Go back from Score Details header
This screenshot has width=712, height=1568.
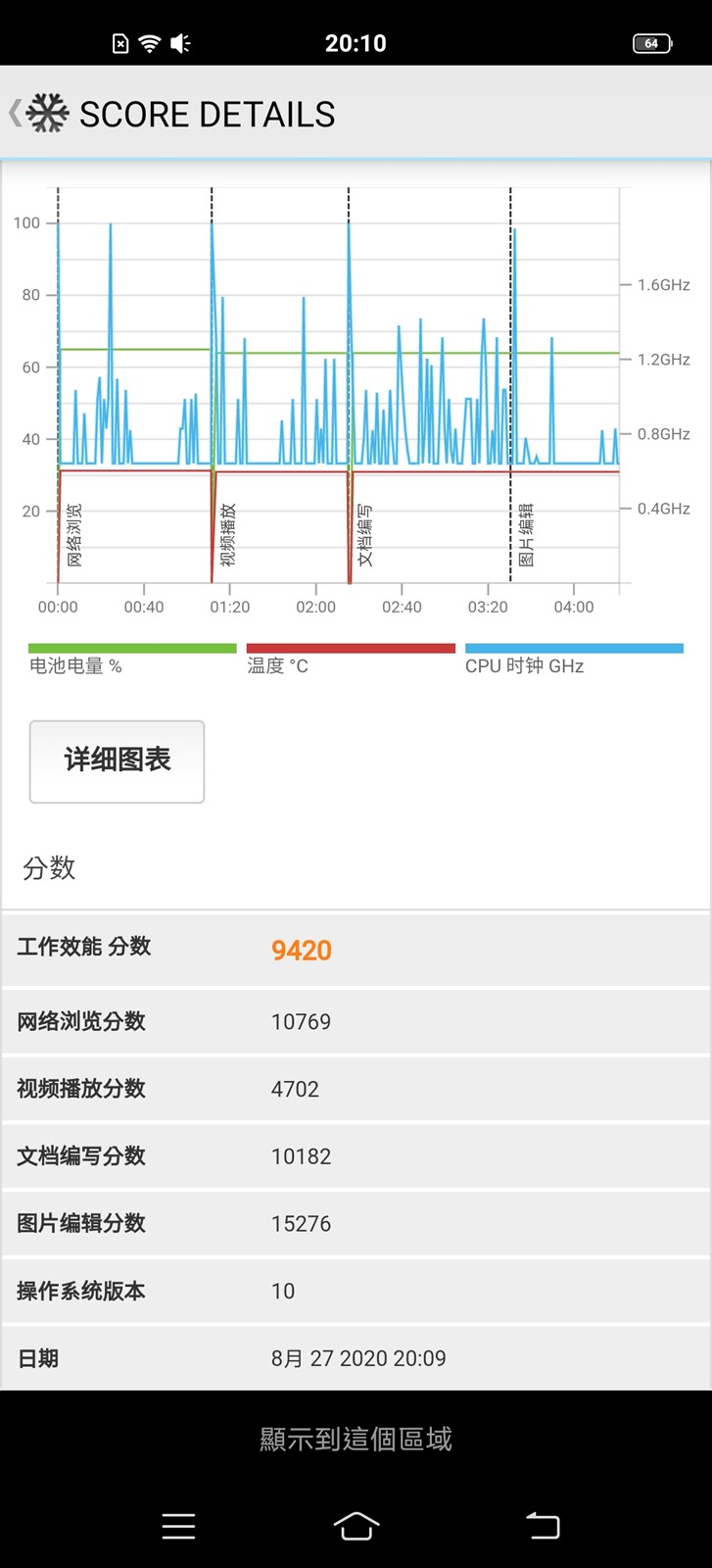[17, 114]
